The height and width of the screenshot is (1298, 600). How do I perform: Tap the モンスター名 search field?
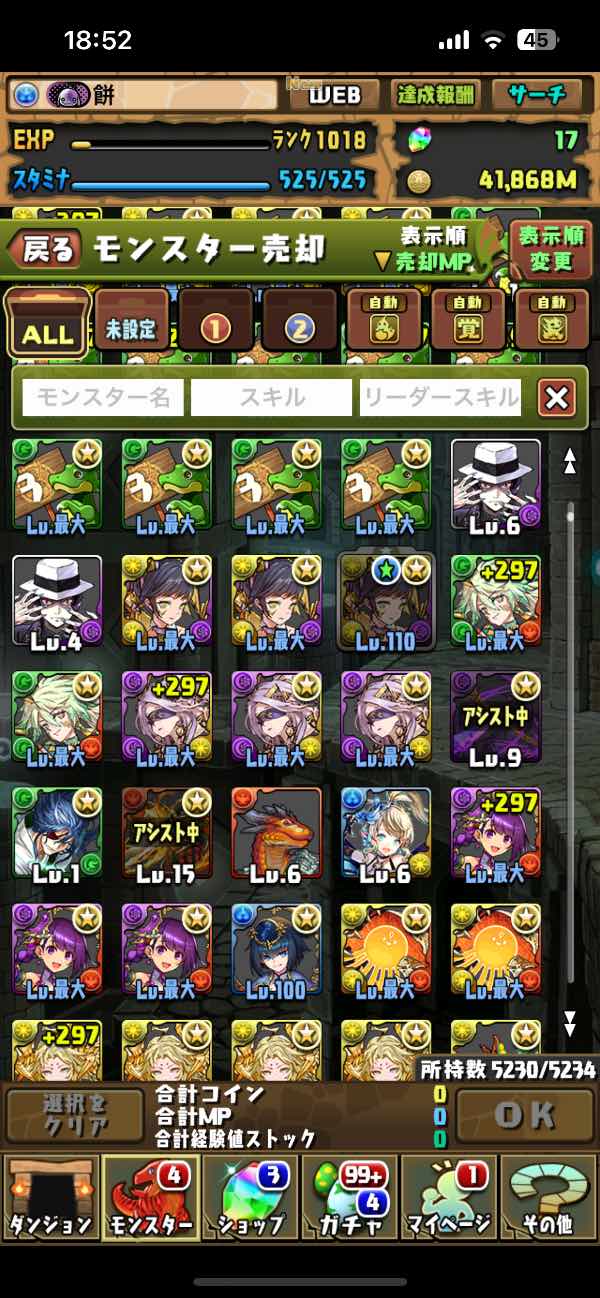click(103, 398)
